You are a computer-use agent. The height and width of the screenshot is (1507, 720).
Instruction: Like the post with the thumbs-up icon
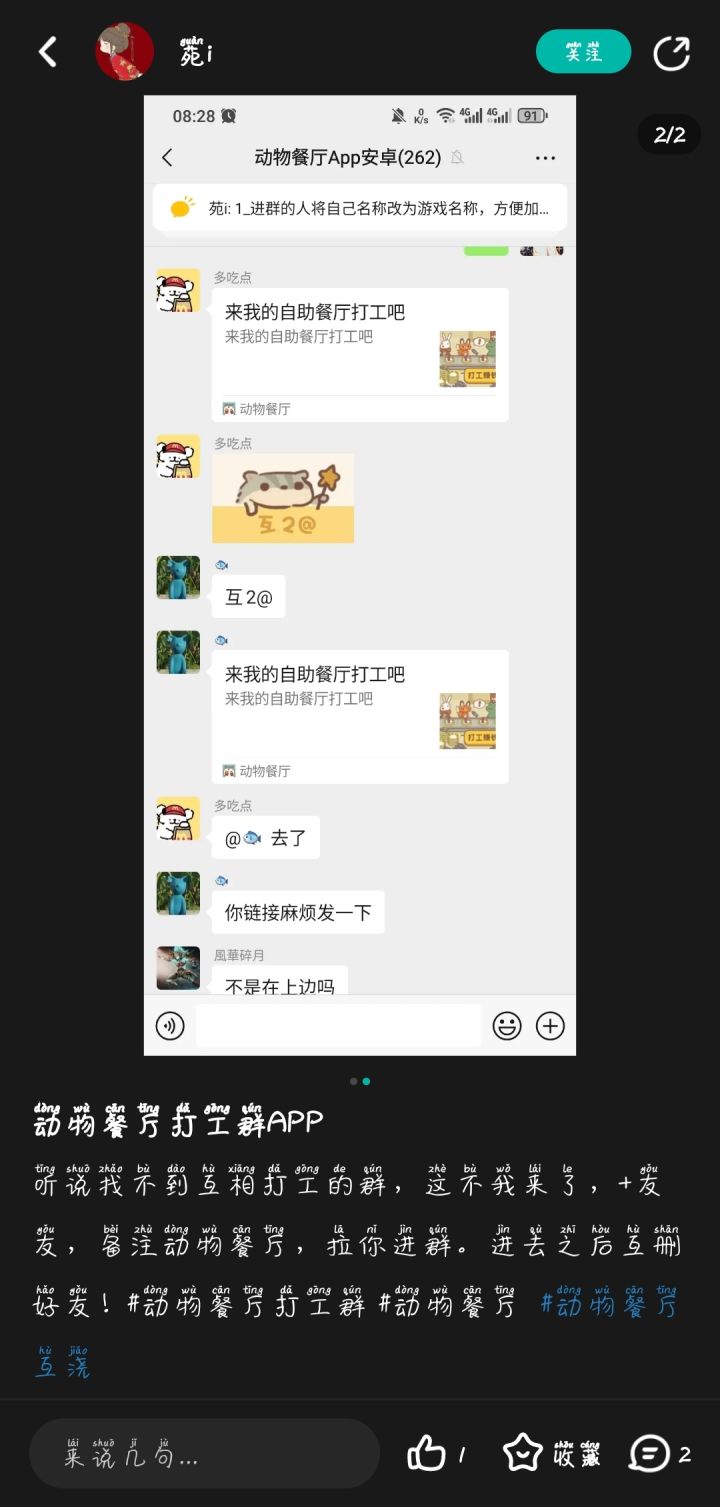429,1452
